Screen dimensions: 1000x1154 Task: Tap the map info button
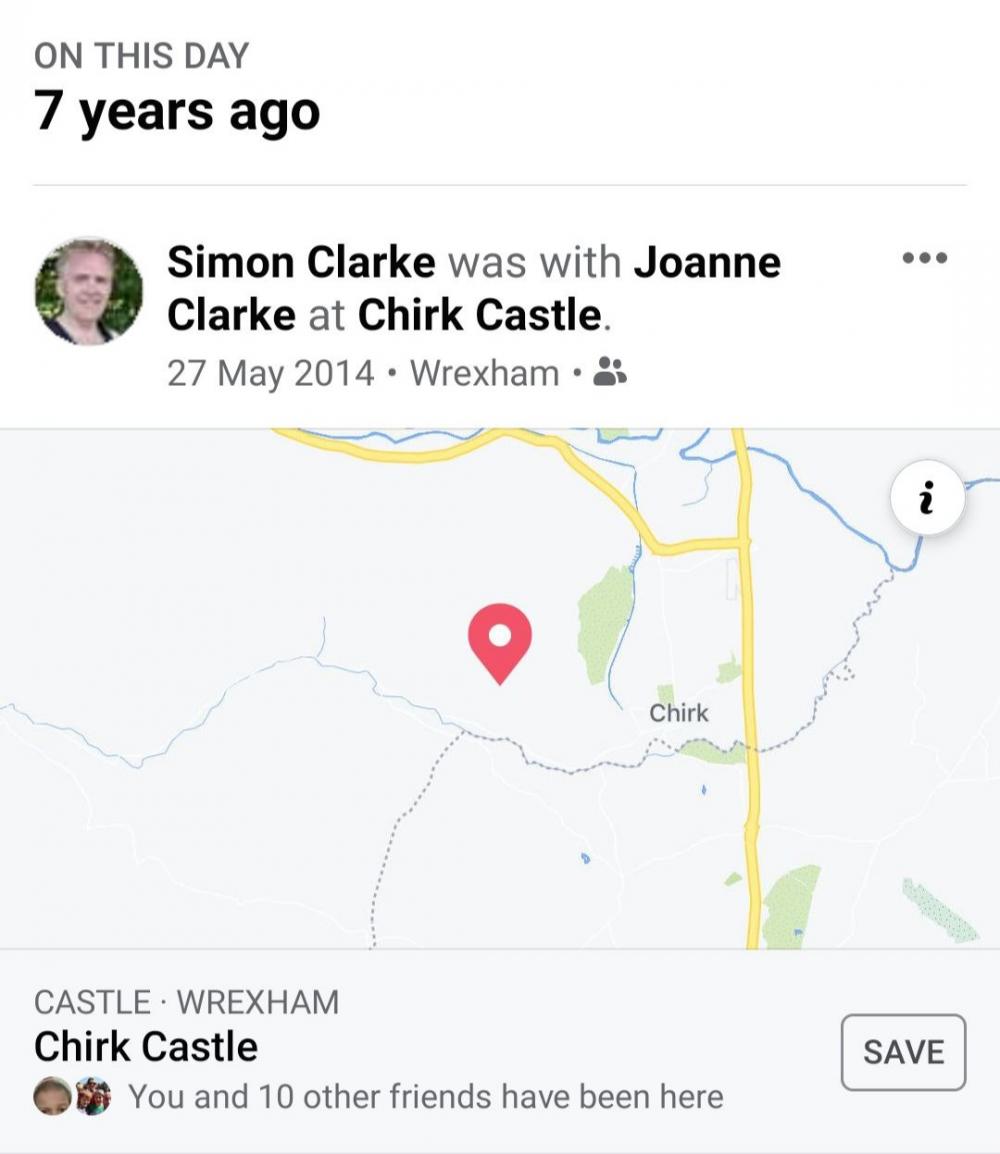pyautogui.click(x=927, y=497)
